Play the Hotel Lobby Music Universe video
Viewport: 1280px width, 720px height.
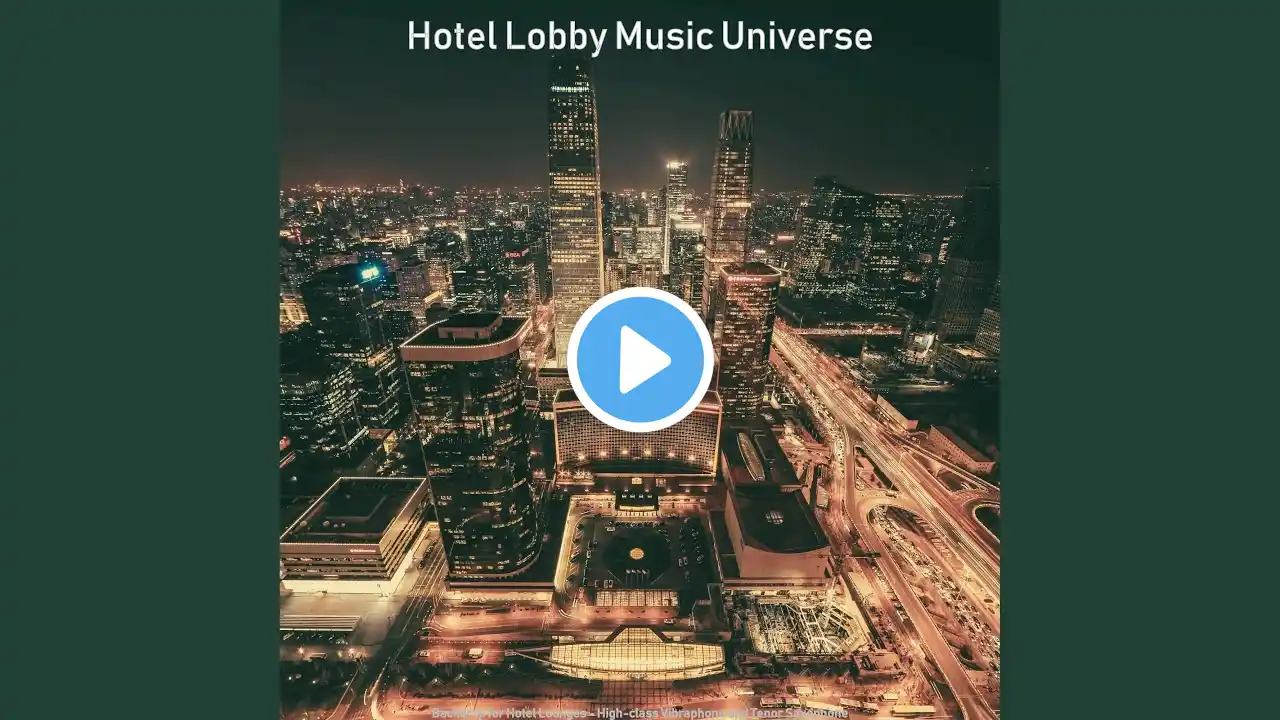(x=640, y=360)
